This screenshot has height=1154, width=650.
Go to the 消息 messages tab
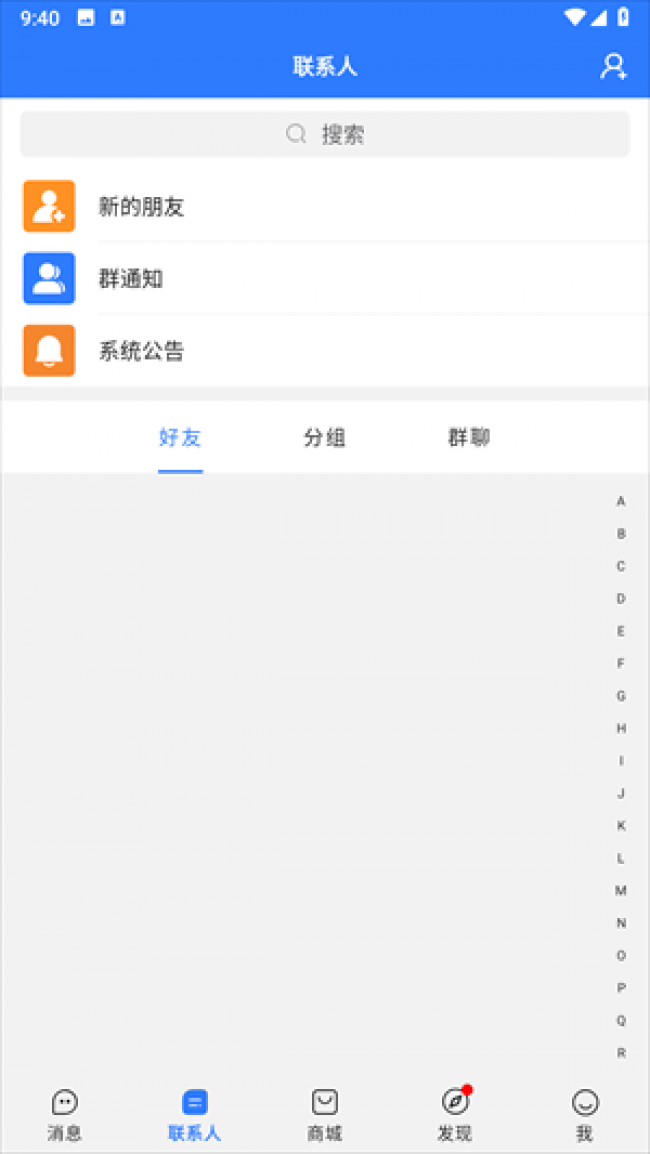point(65,1114)
